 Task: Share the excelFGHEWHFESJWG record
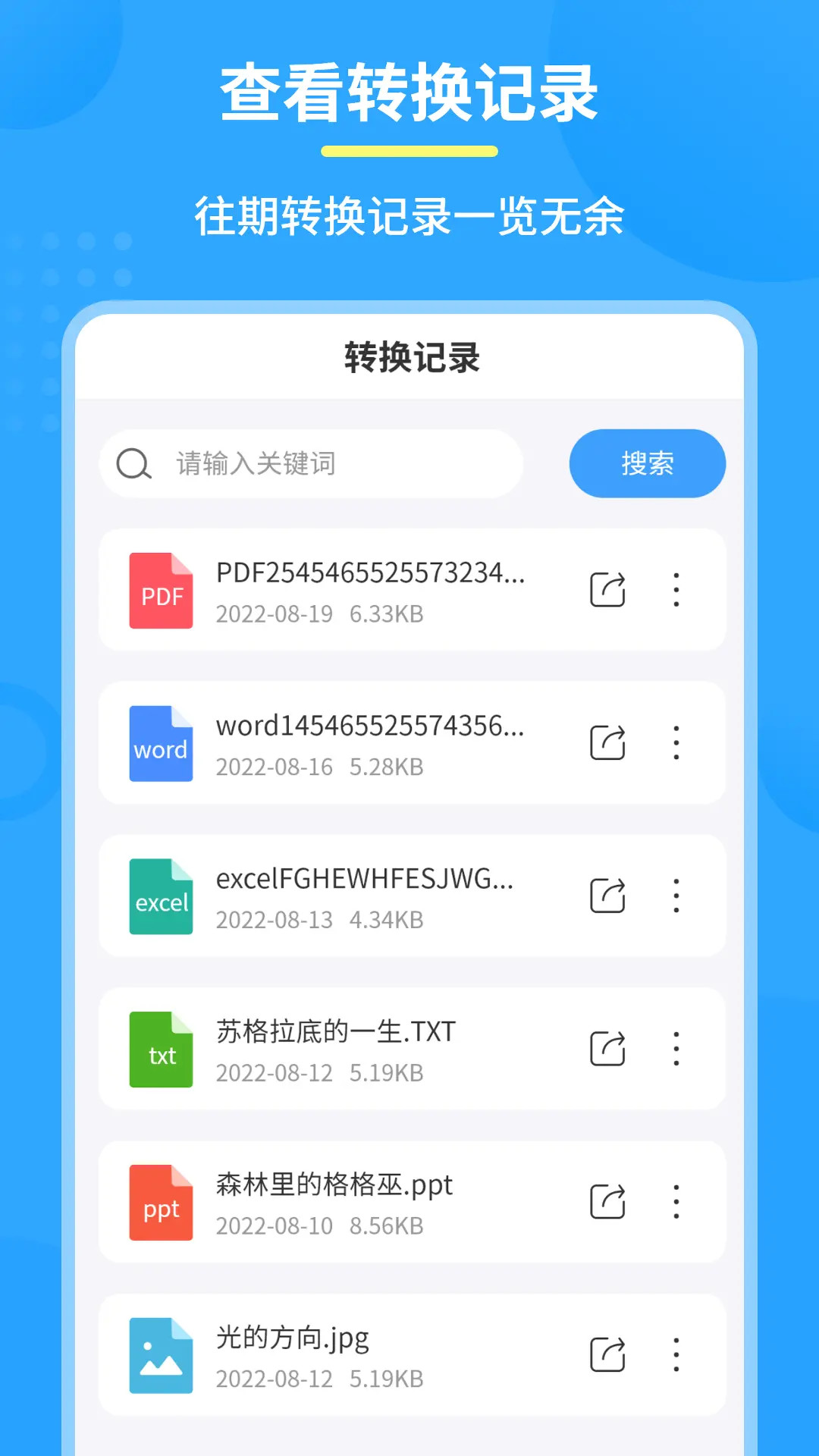click(x=607, y=897)
